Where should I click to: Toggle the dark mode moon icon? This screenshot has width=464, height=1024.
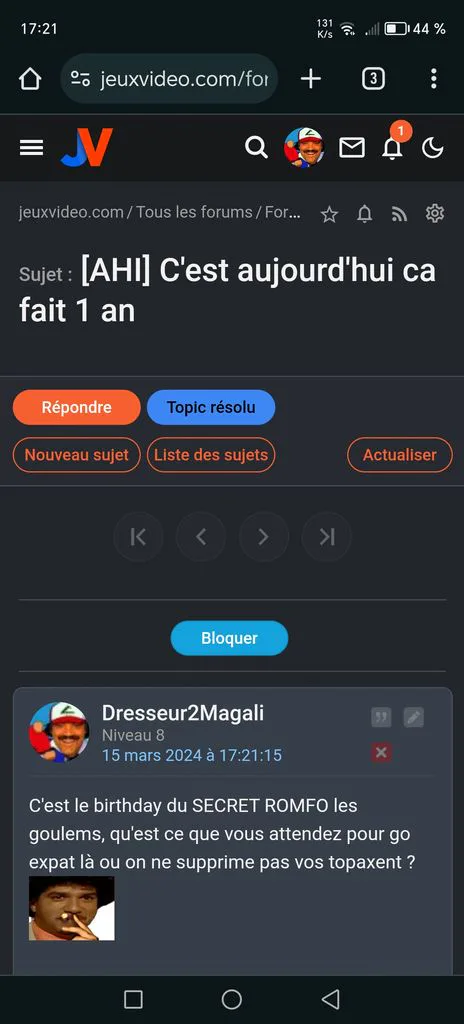coord(433,148)
